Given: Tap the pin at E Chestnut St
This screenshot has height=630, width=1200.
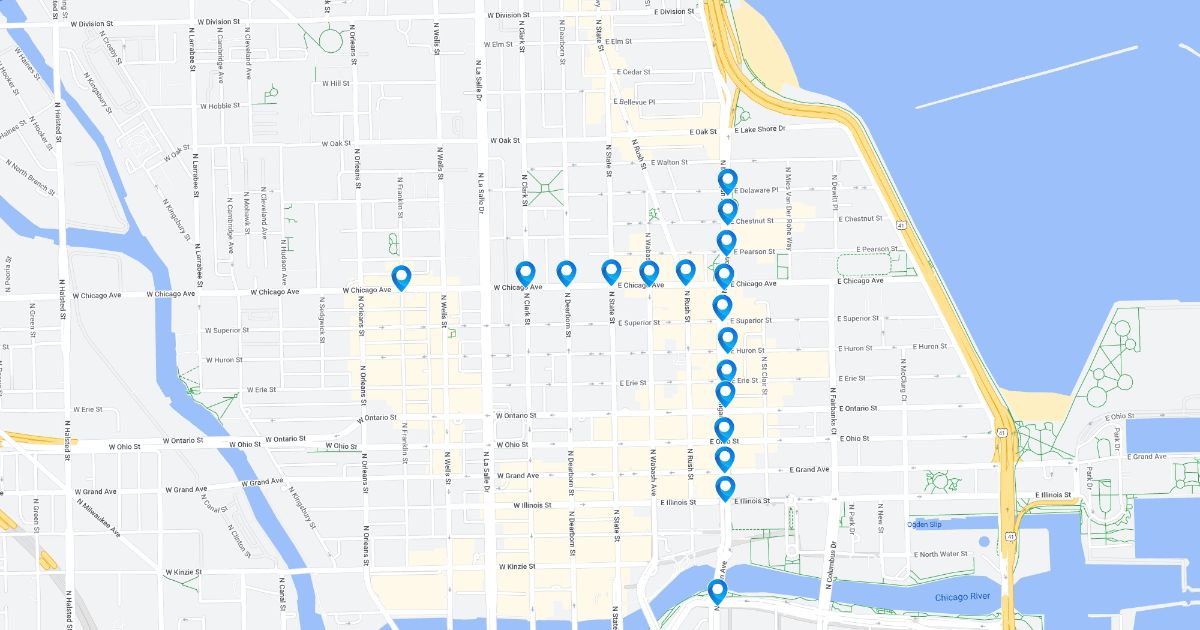Looking at the screenshot, I should tap(727, 210).
